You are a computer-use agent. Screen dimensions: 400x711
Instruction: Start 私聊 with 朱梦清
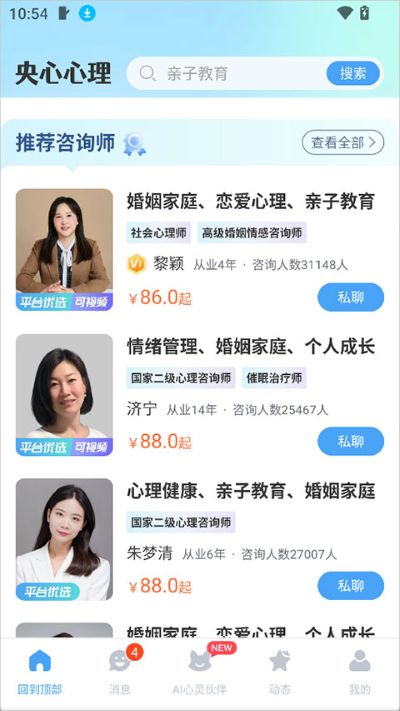pos(351,586)
